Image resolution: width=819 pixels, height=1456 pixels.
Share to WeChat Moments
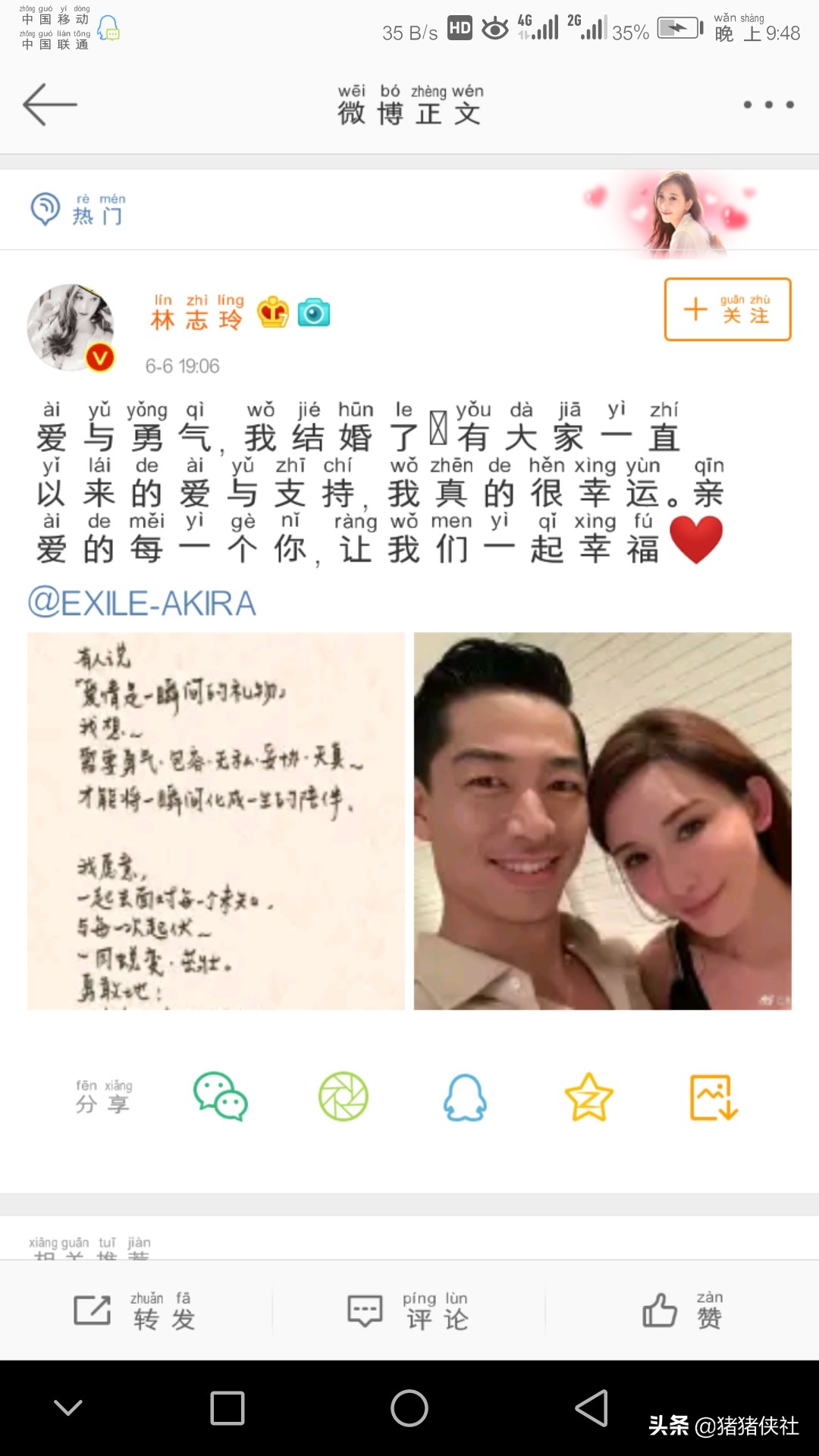tap(344, 1097)
